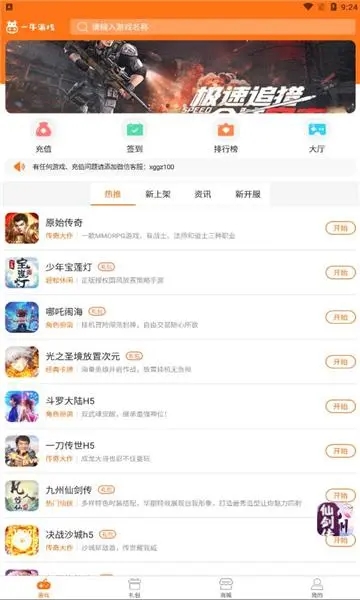The width and height of the screenshot is (360, 600).
Task: Start 一刀传世H5 with 开始
Action: pyautogui.click(x=340, y=451)
